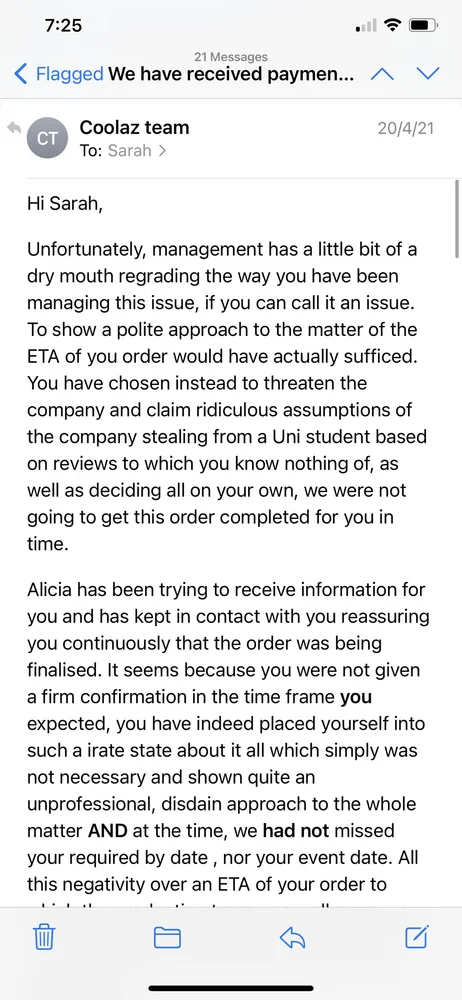This screenshot has height=1000, width=462.
Task: Open Coolaz team sender avatar
Action: (47, 138)
